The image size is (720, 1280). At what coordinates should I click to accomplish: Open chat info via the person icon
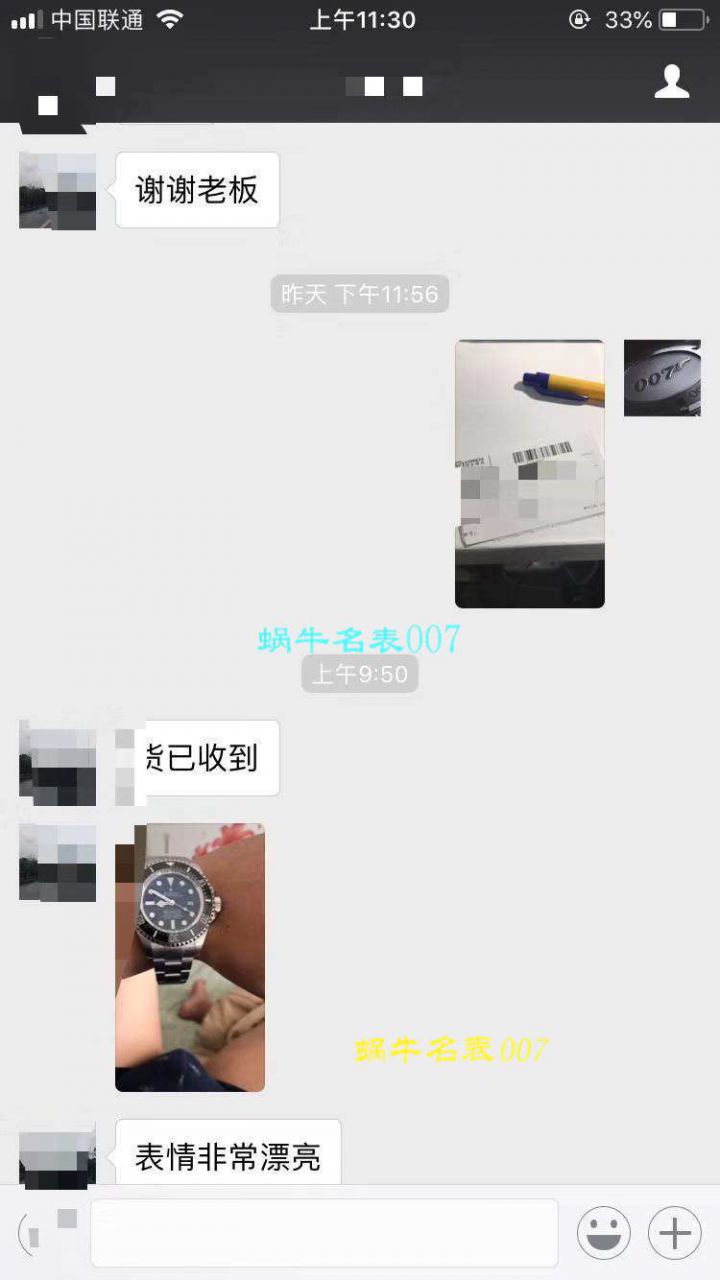[x=672, y=82]
